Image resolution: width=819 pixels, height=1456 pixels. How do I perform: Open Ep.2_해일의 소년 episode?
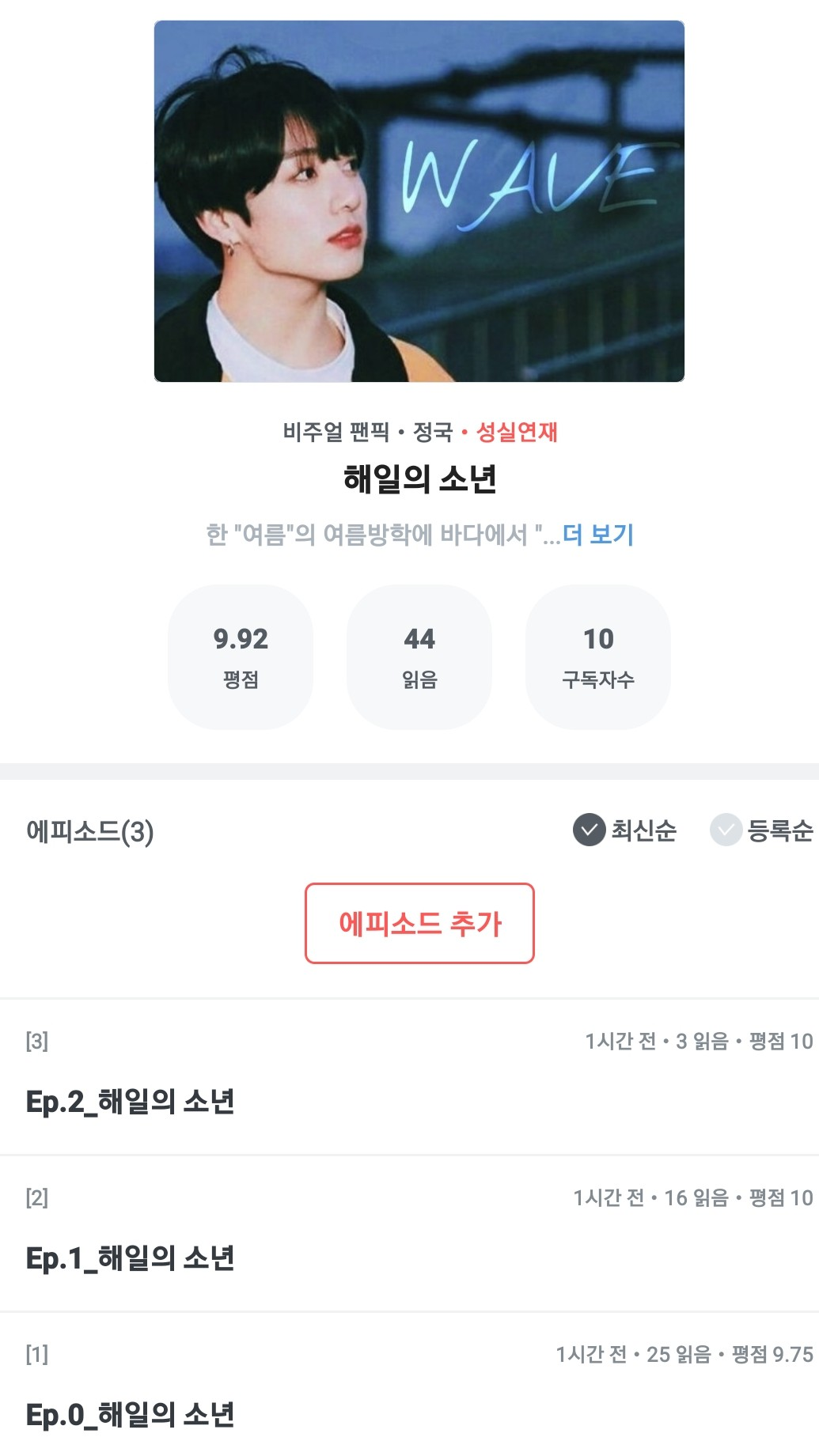coord(131,1101)
